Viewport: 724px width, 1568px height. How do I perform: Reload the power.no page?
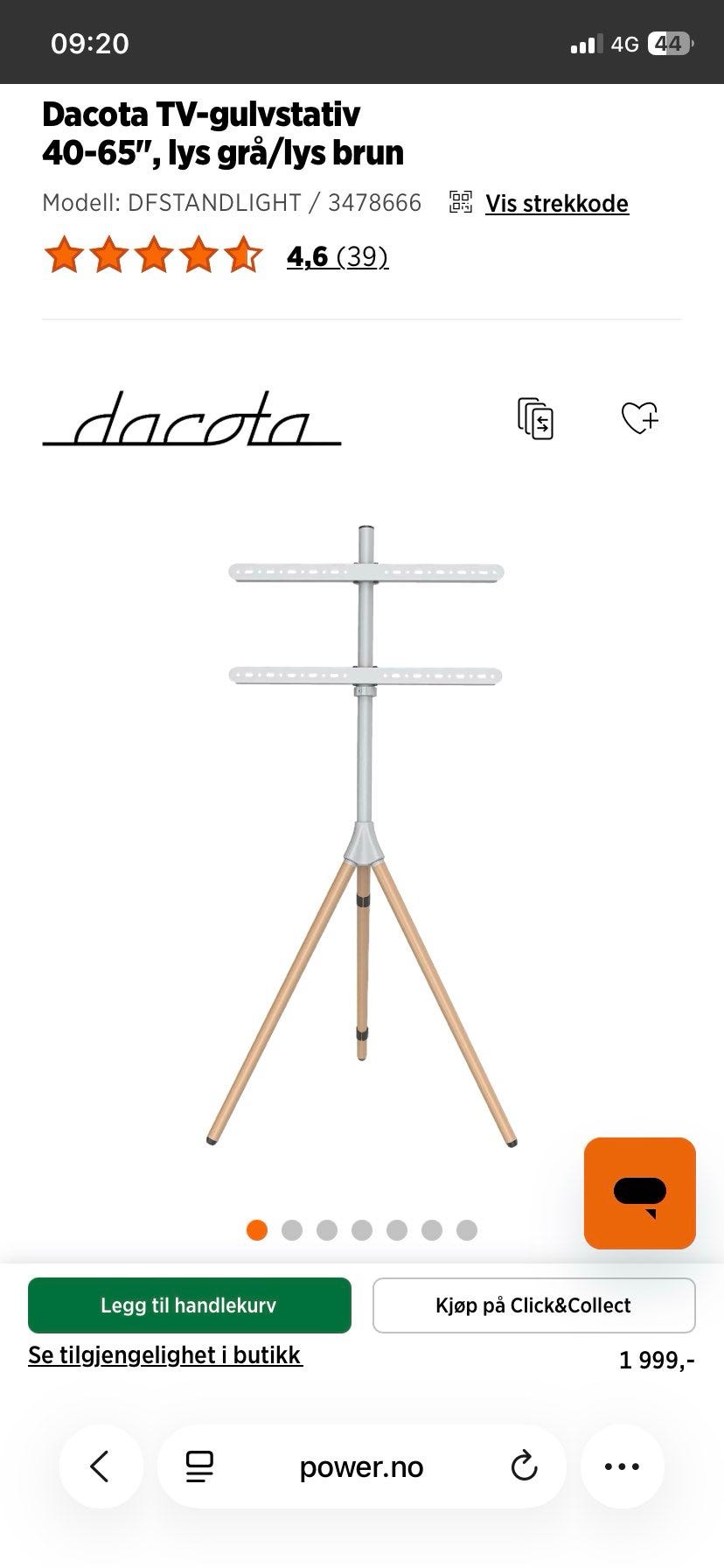[x=524, y=1466]
